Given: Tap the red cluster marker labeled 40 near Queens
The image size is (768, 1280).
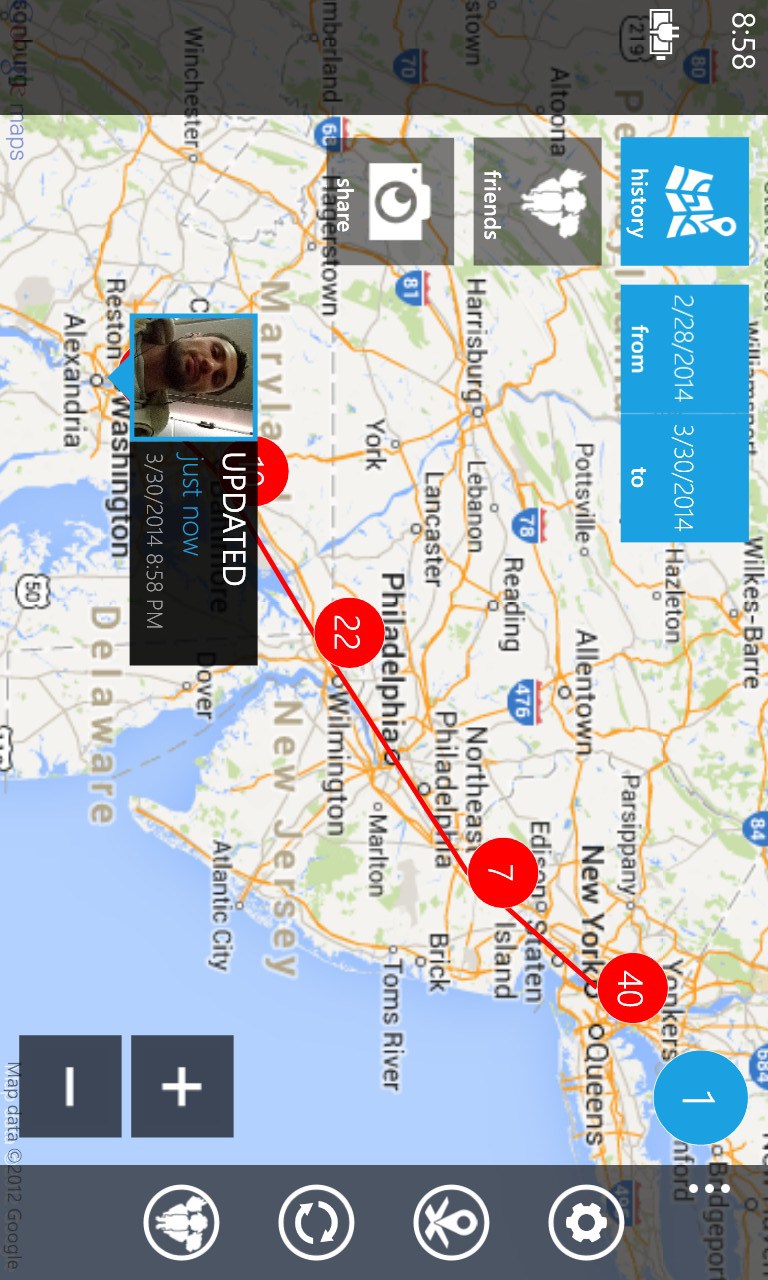Looking at the screenshot, I should (x=634, y=986).
